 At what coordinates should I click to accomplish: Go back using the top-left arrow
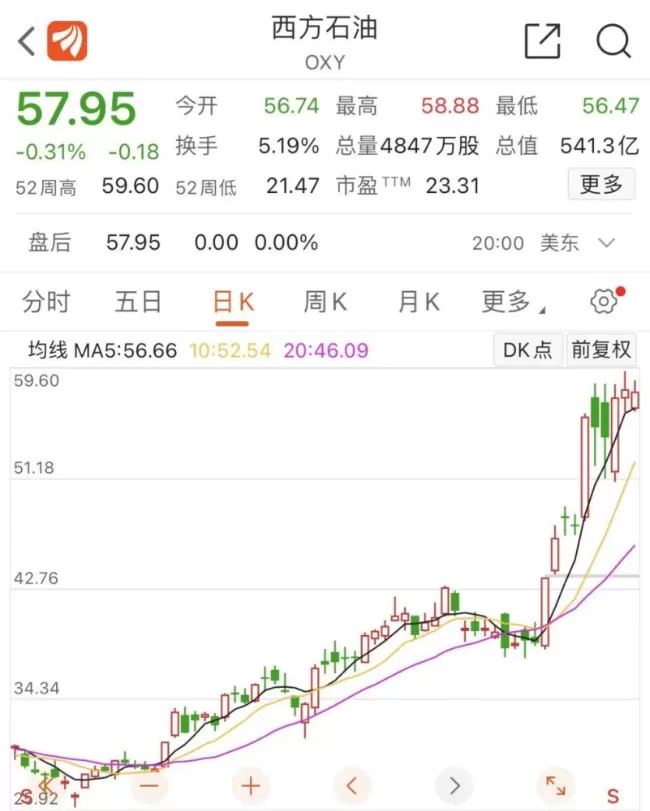pos(26,41)
